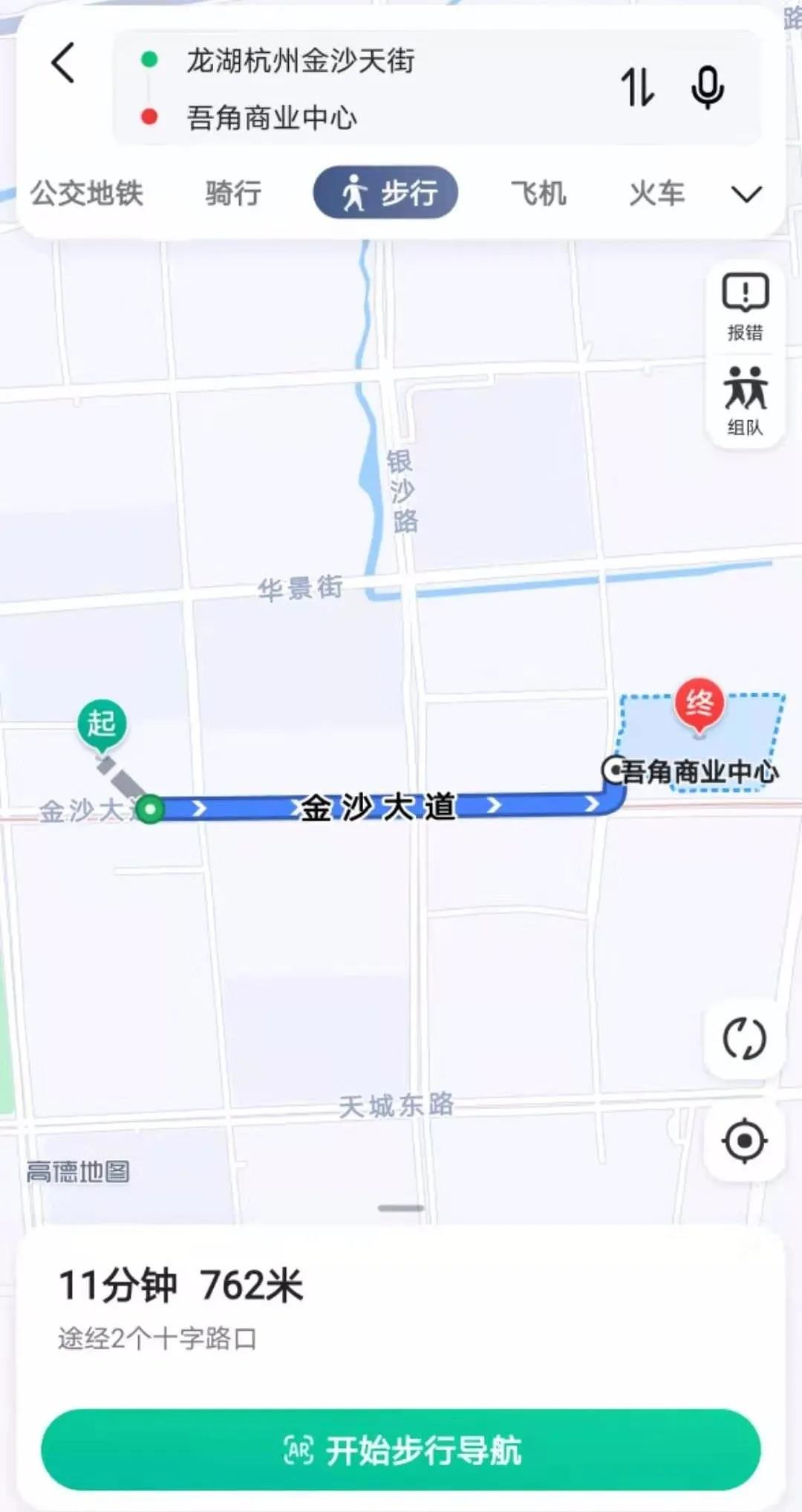This screenshot has width=802, height=1512.
Task: Refresh the route with the circular arrows
Action: [x=744, y=1038]
